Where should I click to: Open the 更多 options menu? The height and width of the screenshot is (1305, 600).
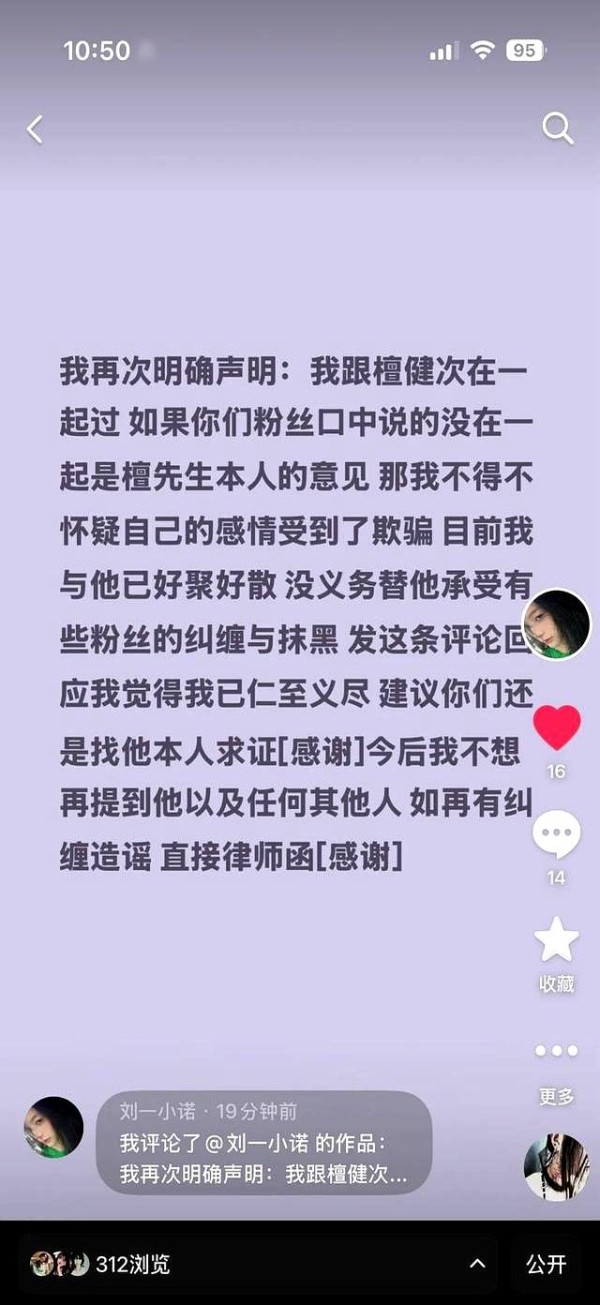pos(557,1052)
